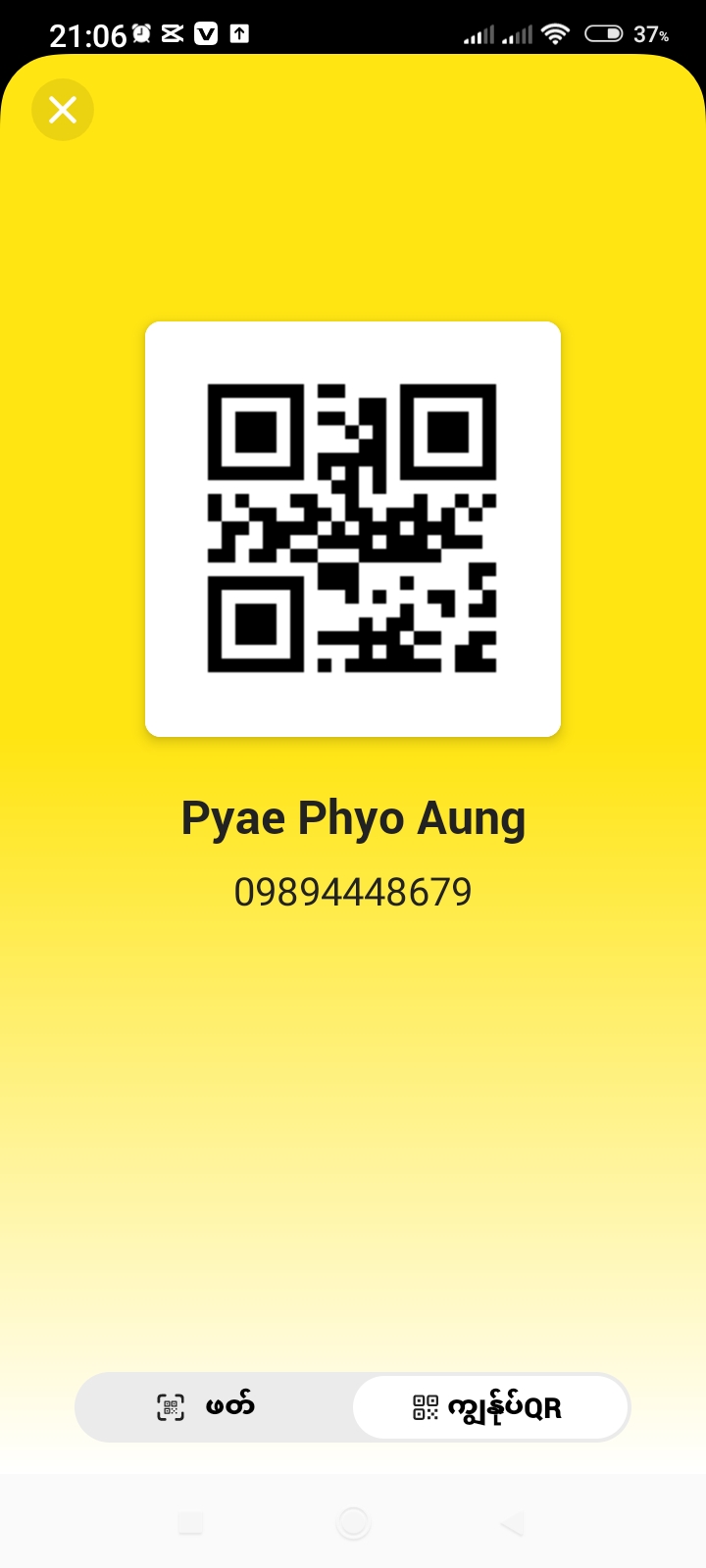706x1568 pixels.
Task: Close the QR code screen
Action: point(63,110)
